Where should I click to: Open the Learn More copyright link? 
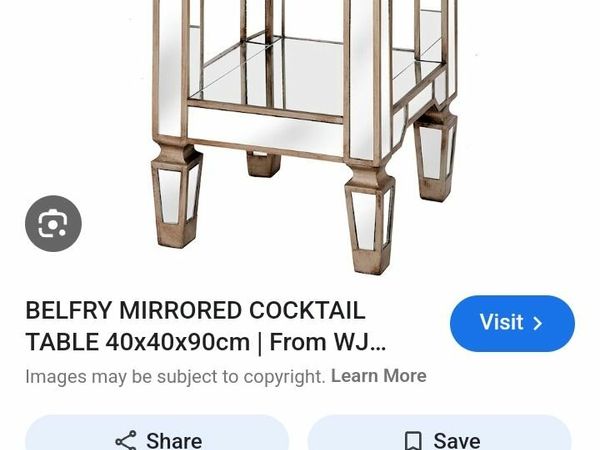(x=378, y=376)
